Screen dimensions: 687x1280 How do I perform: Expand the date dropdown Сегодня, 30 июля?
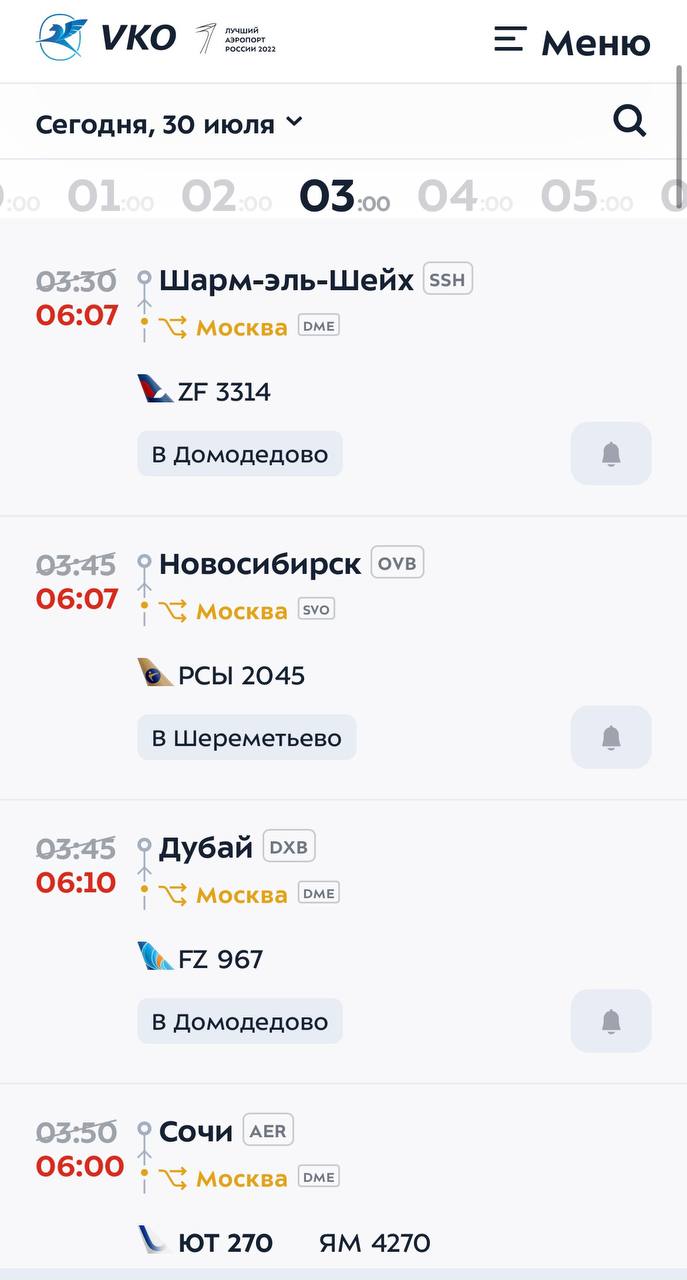[x=169, y=124]
